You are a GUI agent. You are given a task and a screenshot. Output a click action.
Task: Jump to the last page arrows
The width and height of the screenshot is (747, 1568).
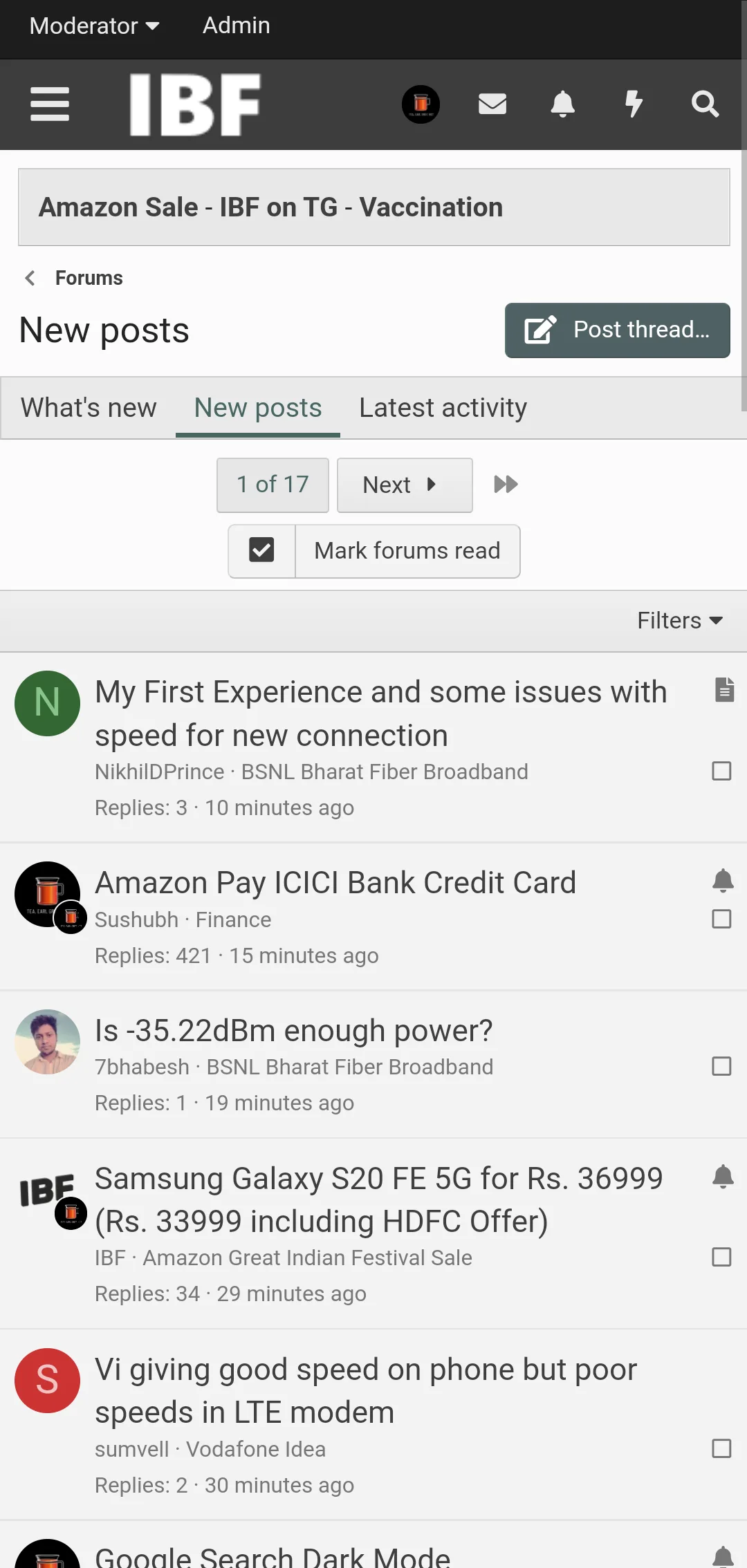click(506, 485)
